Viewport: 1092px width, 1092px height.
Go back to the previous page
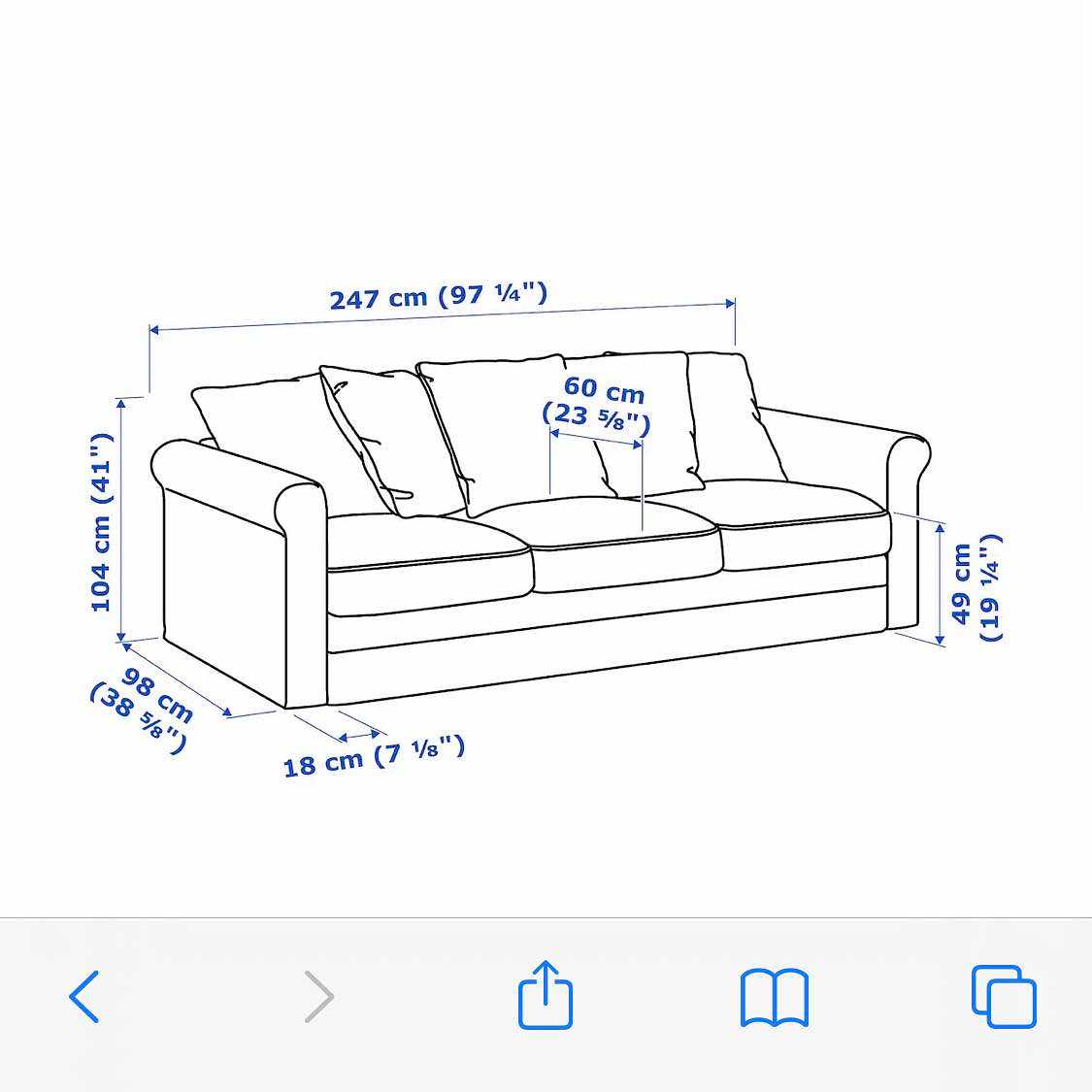click(84, 996)
